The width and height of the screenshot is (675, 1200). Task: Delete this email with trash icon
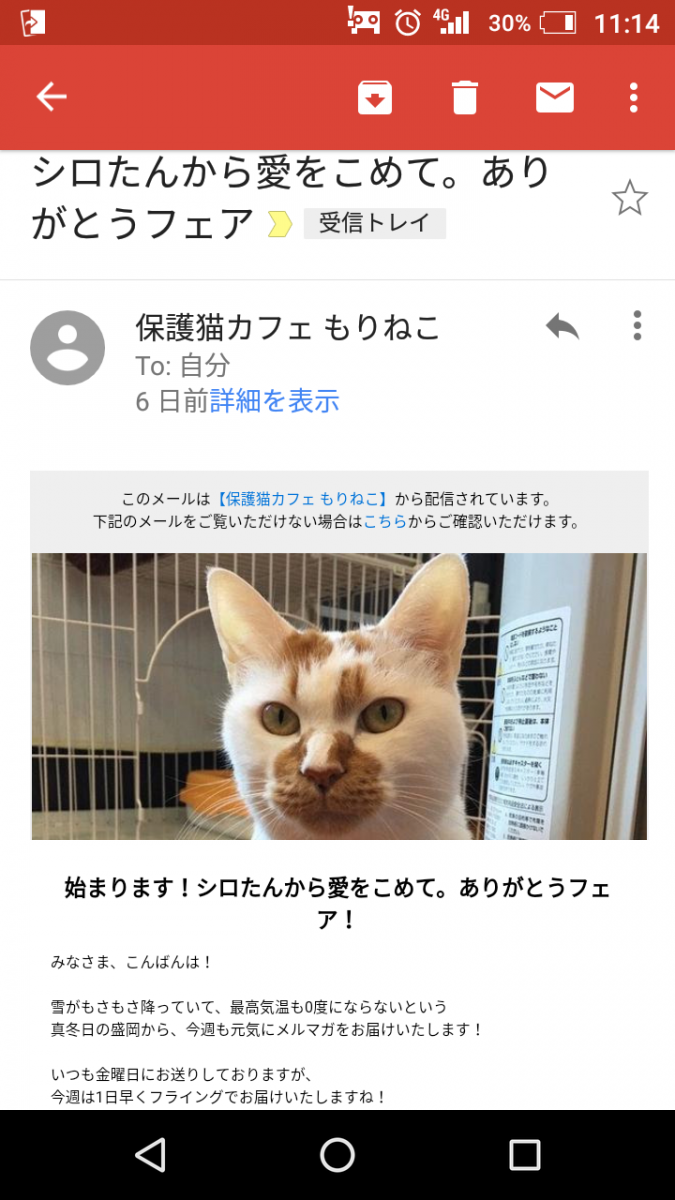coord(464,97)
